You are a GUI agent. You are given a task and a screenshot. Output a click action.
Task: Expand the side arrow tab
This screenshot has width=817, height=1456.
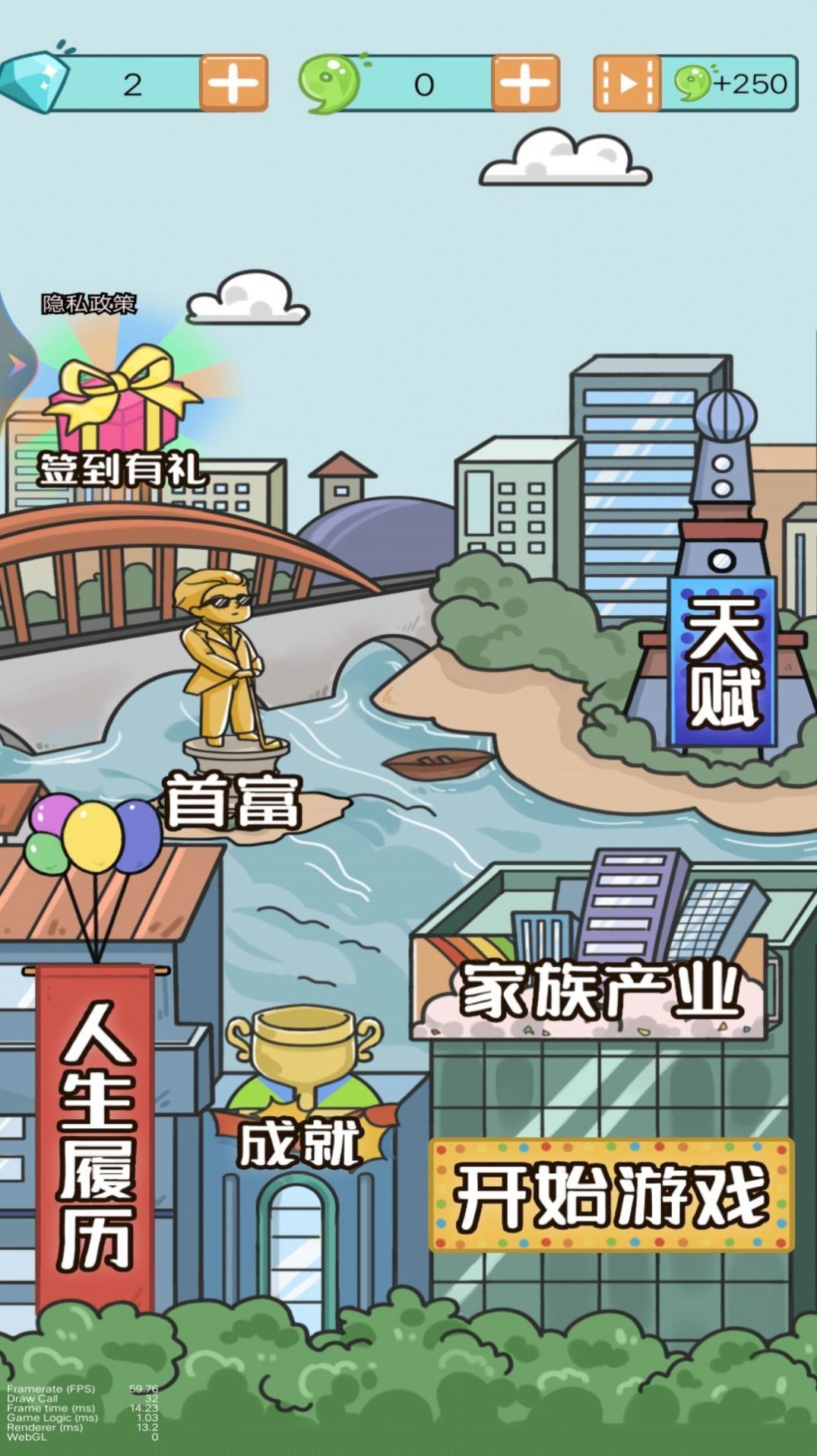tap(15, 365)
